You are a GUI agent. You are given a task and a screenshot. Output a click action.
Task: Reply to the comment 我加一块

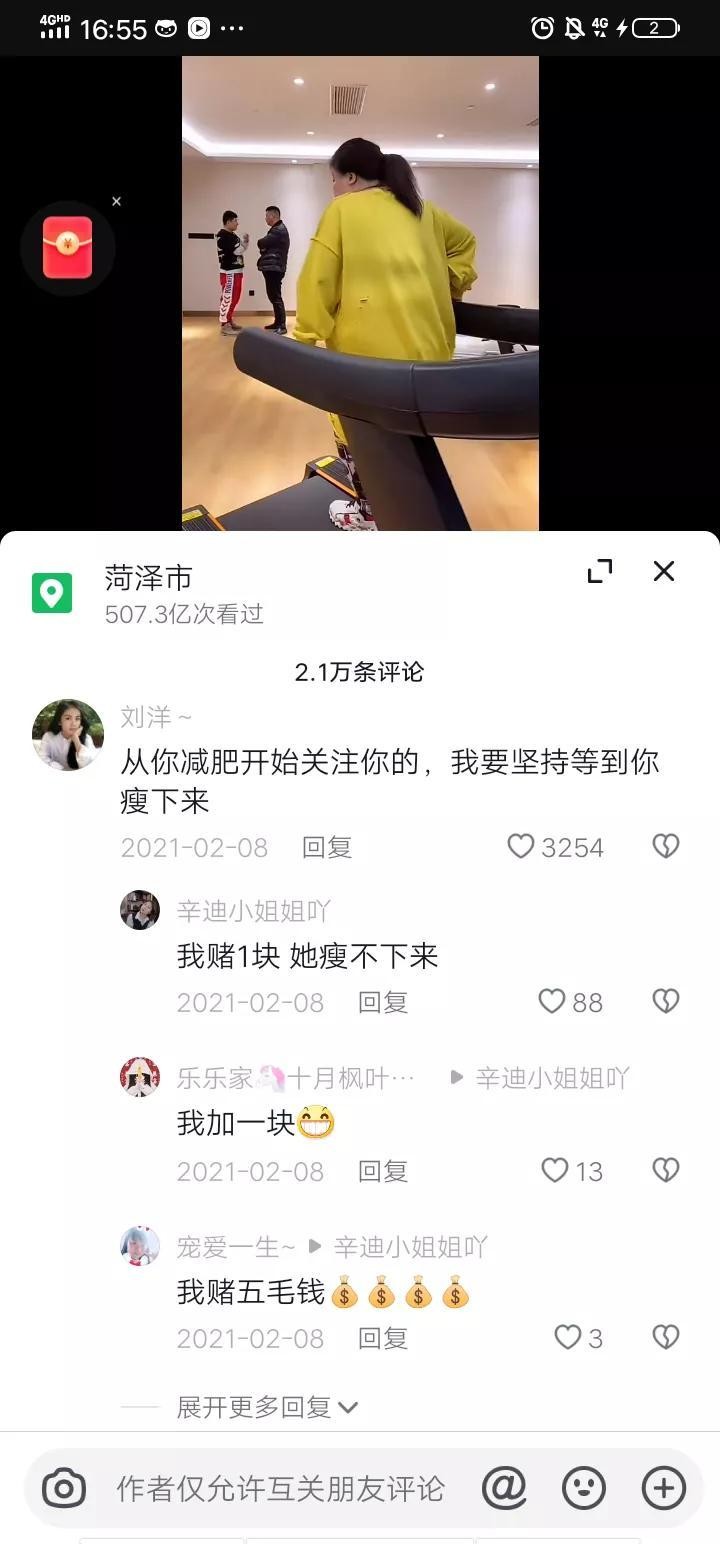[x=383, y=1171]
